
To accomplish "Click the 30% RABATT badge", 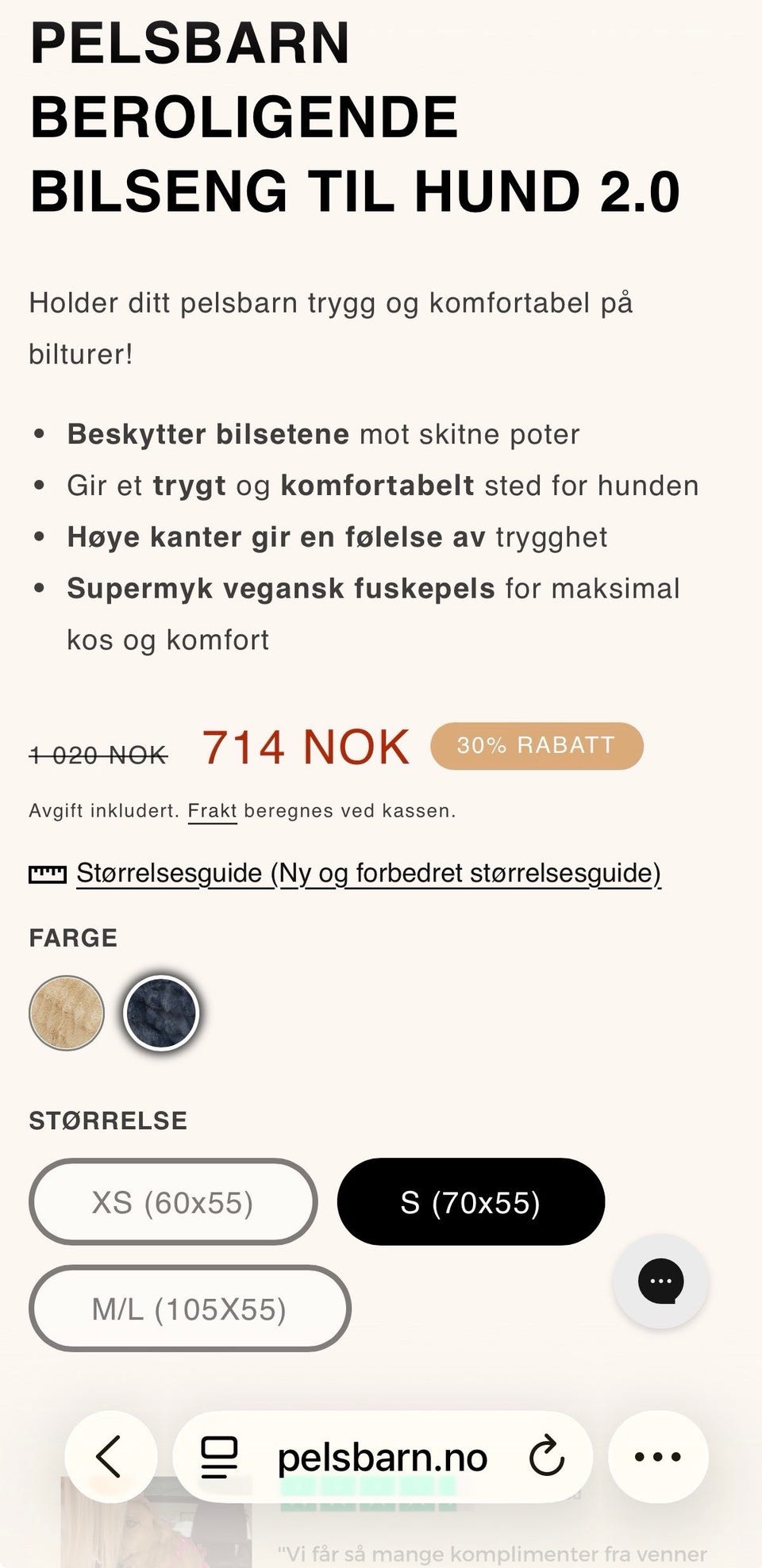I will 537,745.
